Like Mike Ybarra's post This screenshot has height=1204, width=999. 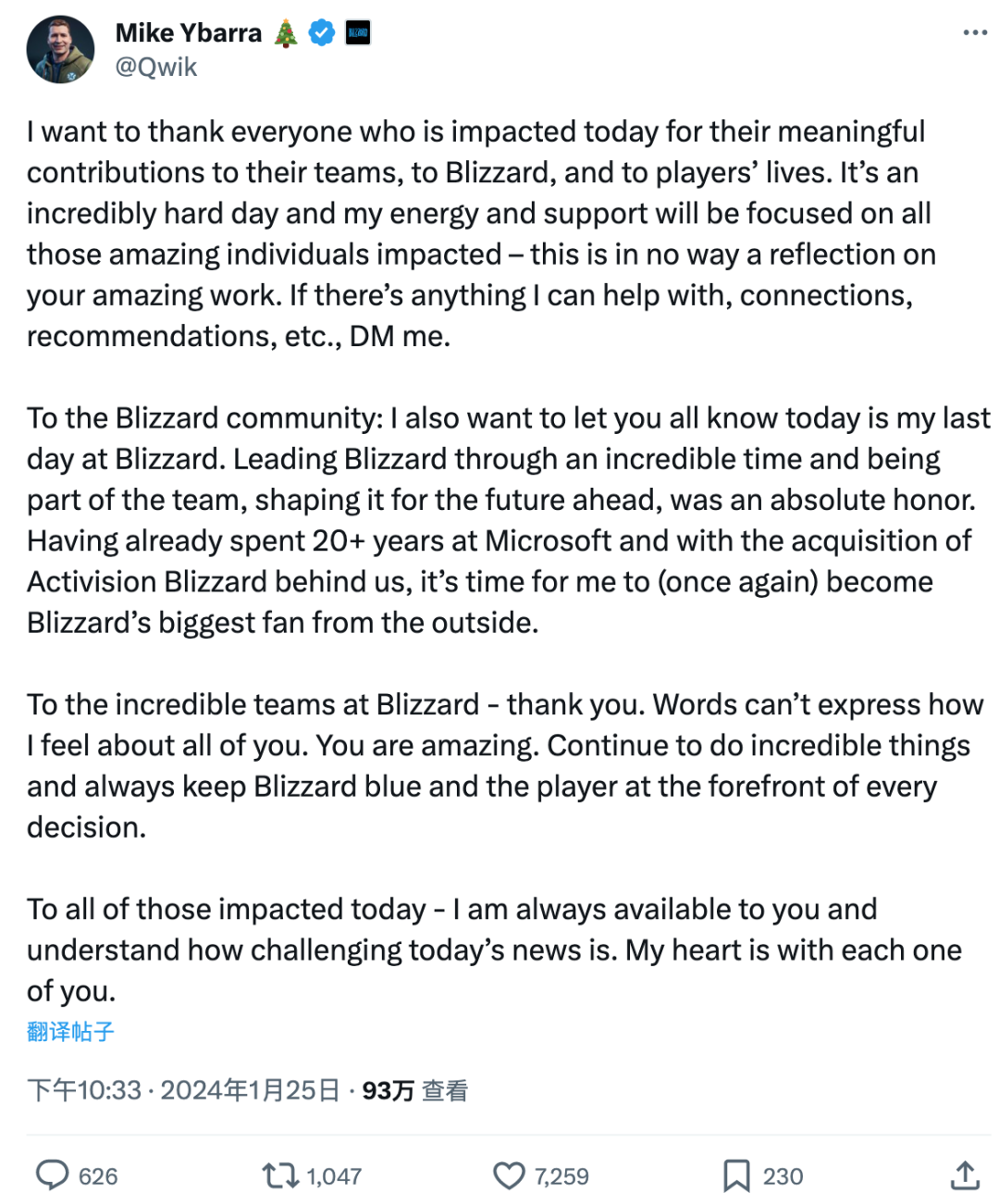click(509, 1175)
